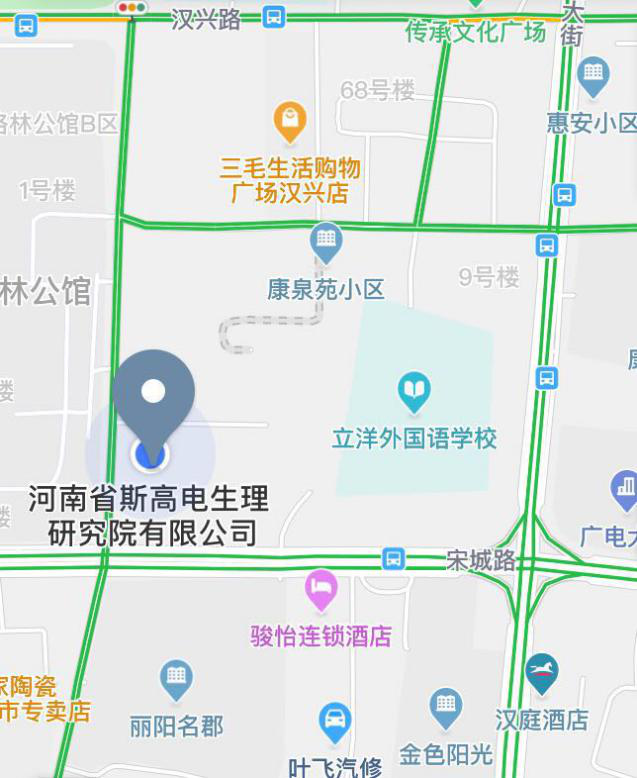Screen dimensions: 637x778
Task: Tap the 立洋外国语学校 school marker
Action: pyautogui.click(x=414, y=392)
